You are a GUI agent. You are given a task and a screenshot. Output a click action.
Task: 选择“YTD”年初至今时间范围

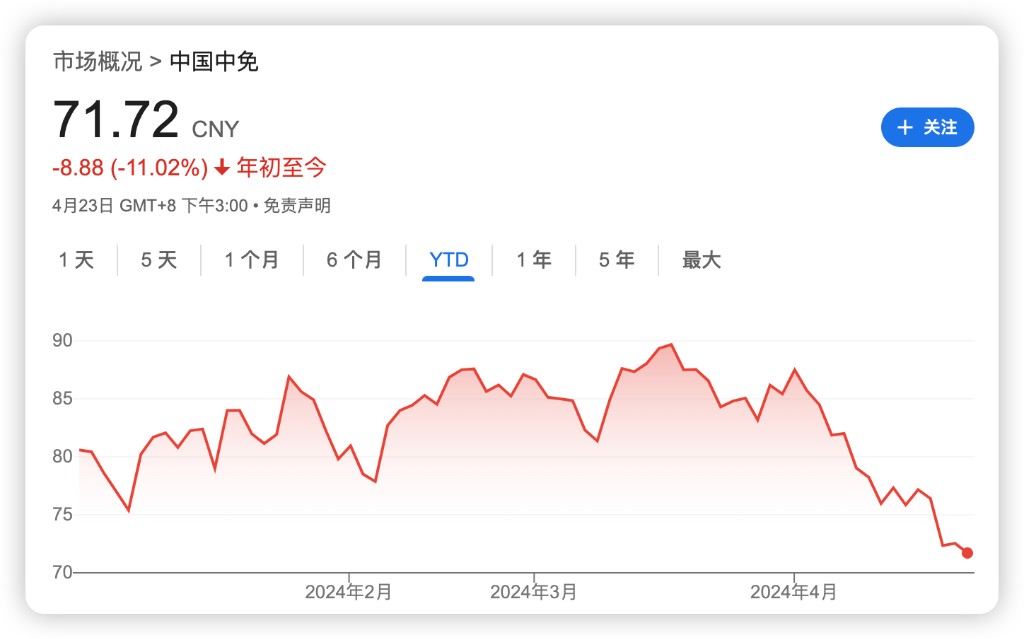(x=448, y=260)
